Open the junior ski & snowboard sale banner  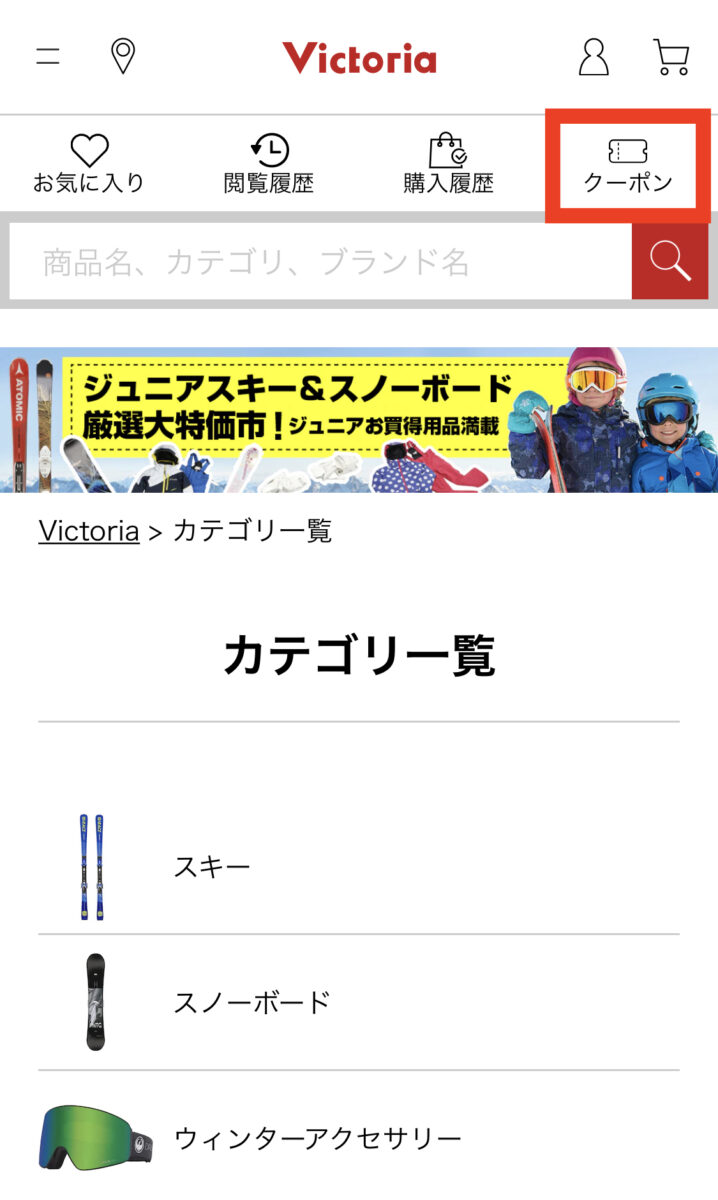pos(359,420)
